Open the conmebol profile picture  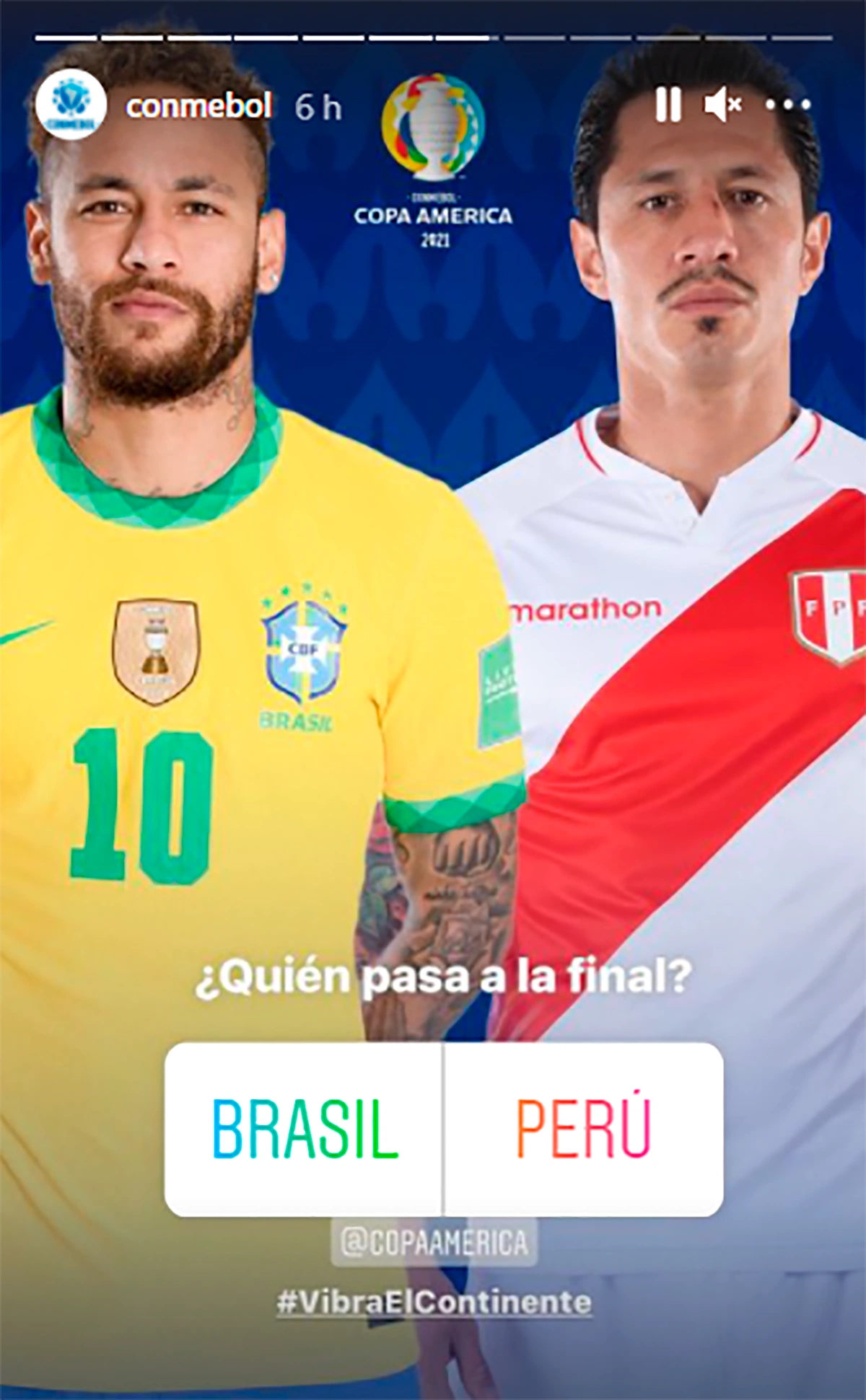(71, 105)
